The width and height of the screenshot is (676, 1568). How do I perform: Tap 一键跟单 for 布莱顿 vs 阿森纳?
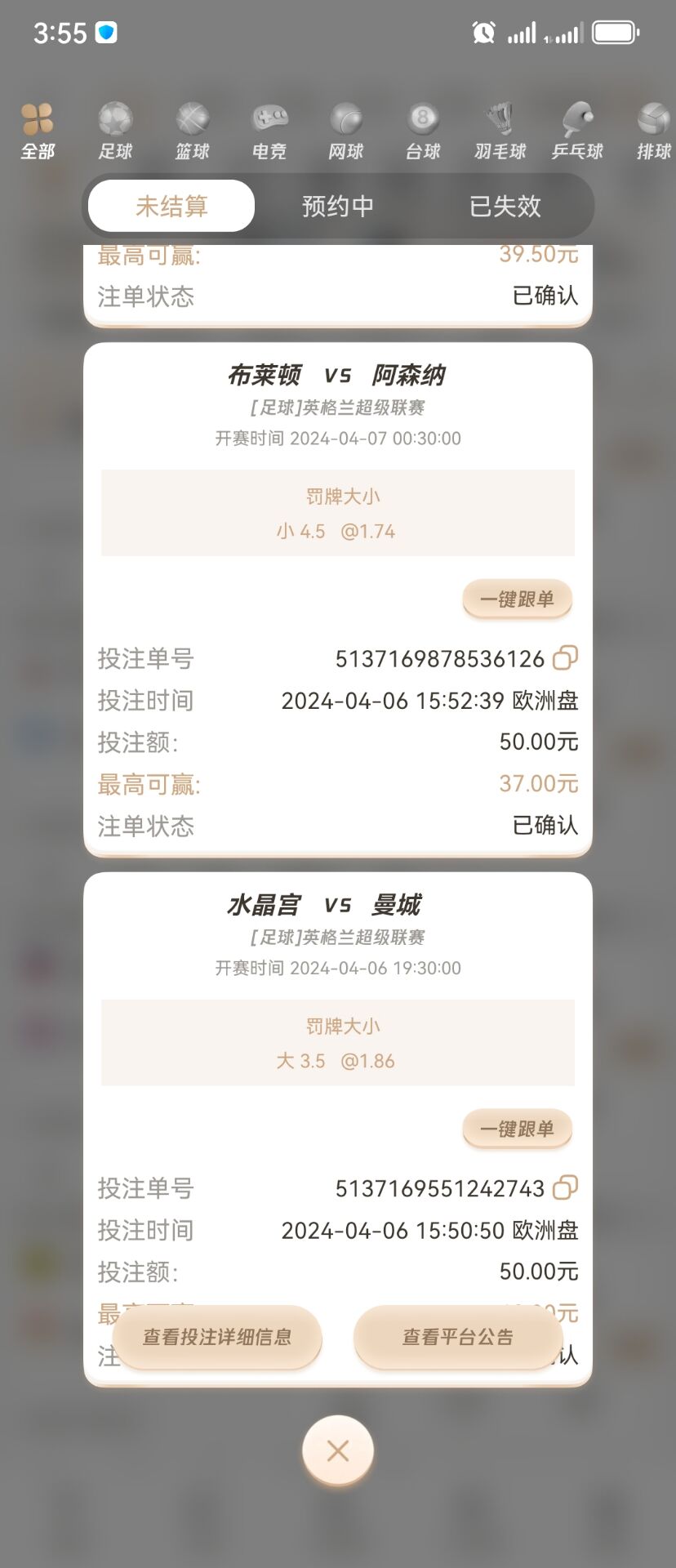click(x=517, y=599)
